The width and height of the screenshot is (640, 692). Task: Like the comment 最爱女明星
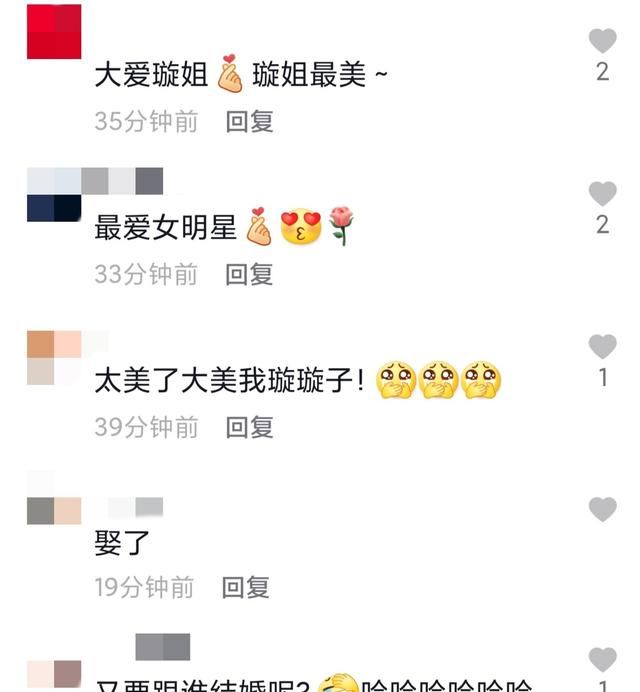point(602,194)
